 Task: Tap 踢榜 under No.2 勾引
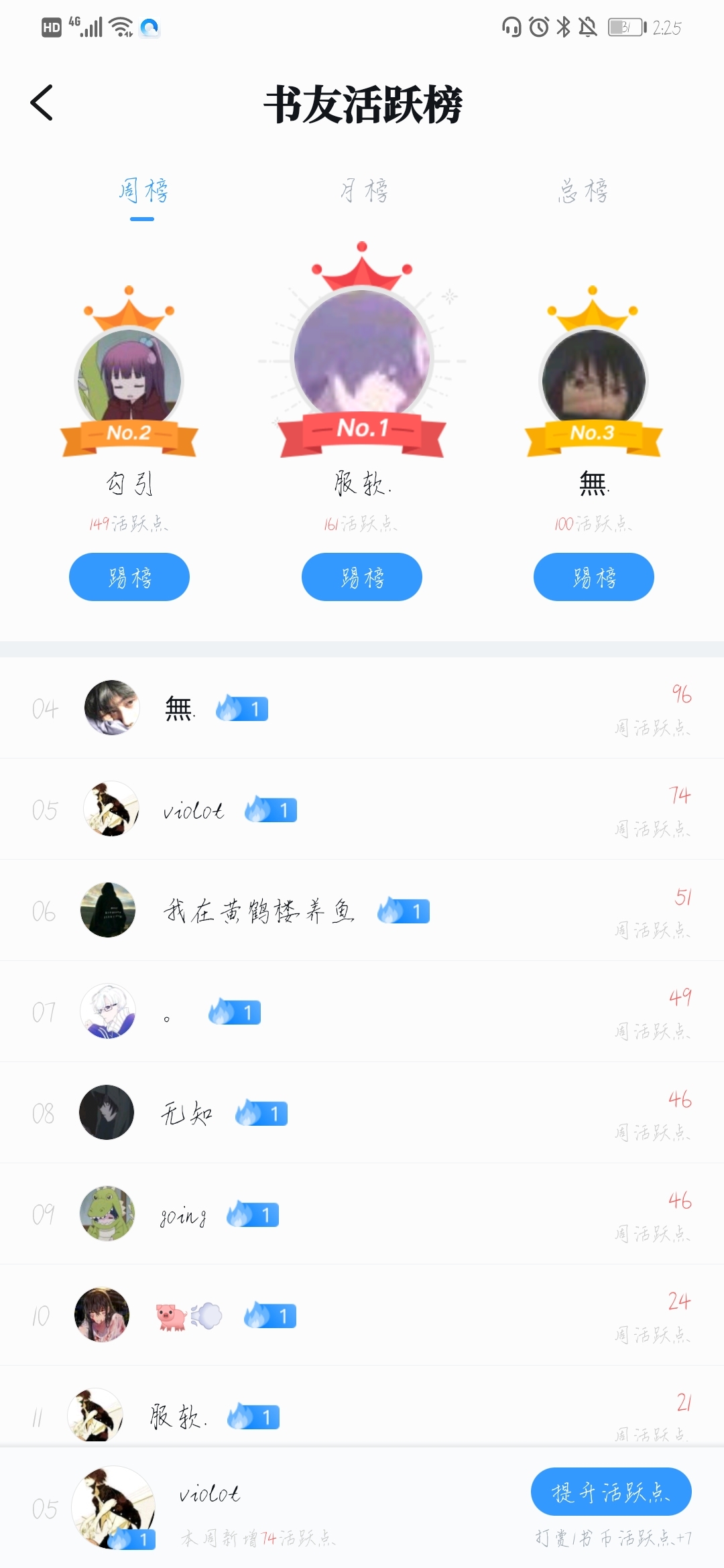pos(129,577)
